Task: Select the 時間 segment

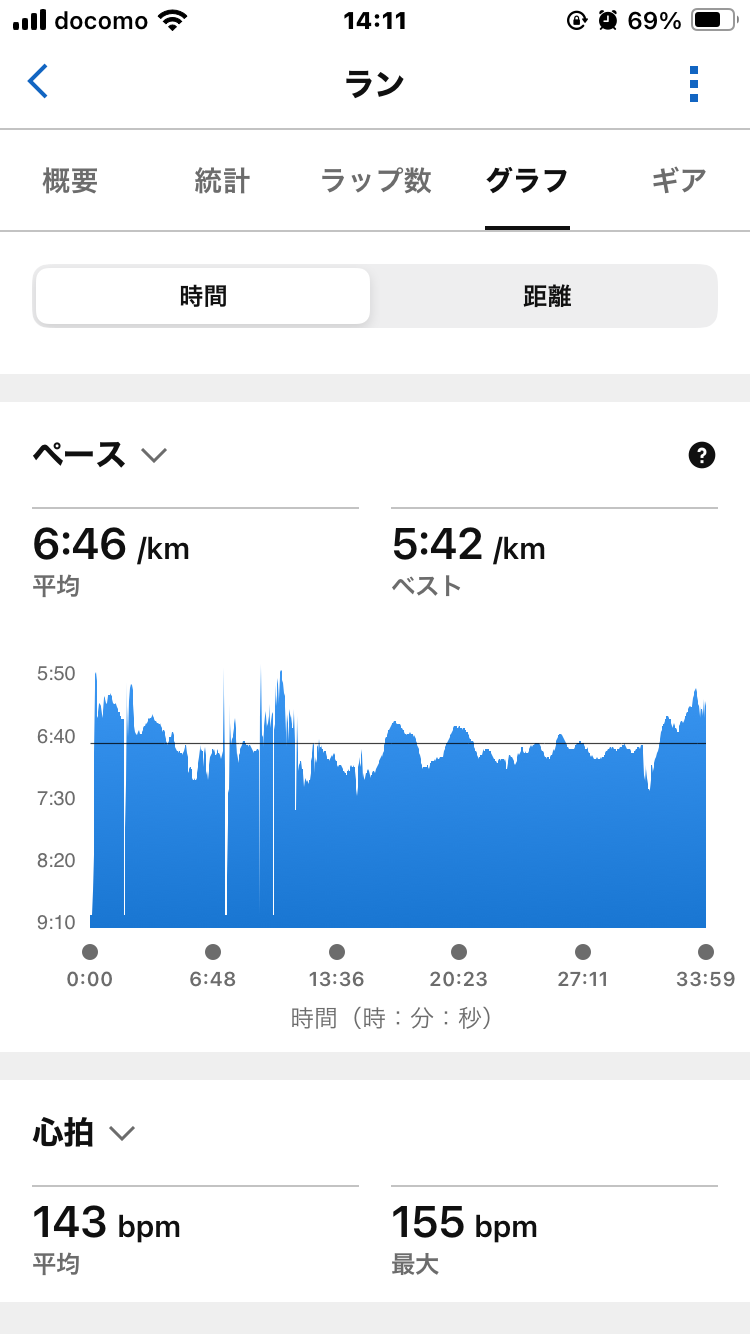Action: (203, 296)
